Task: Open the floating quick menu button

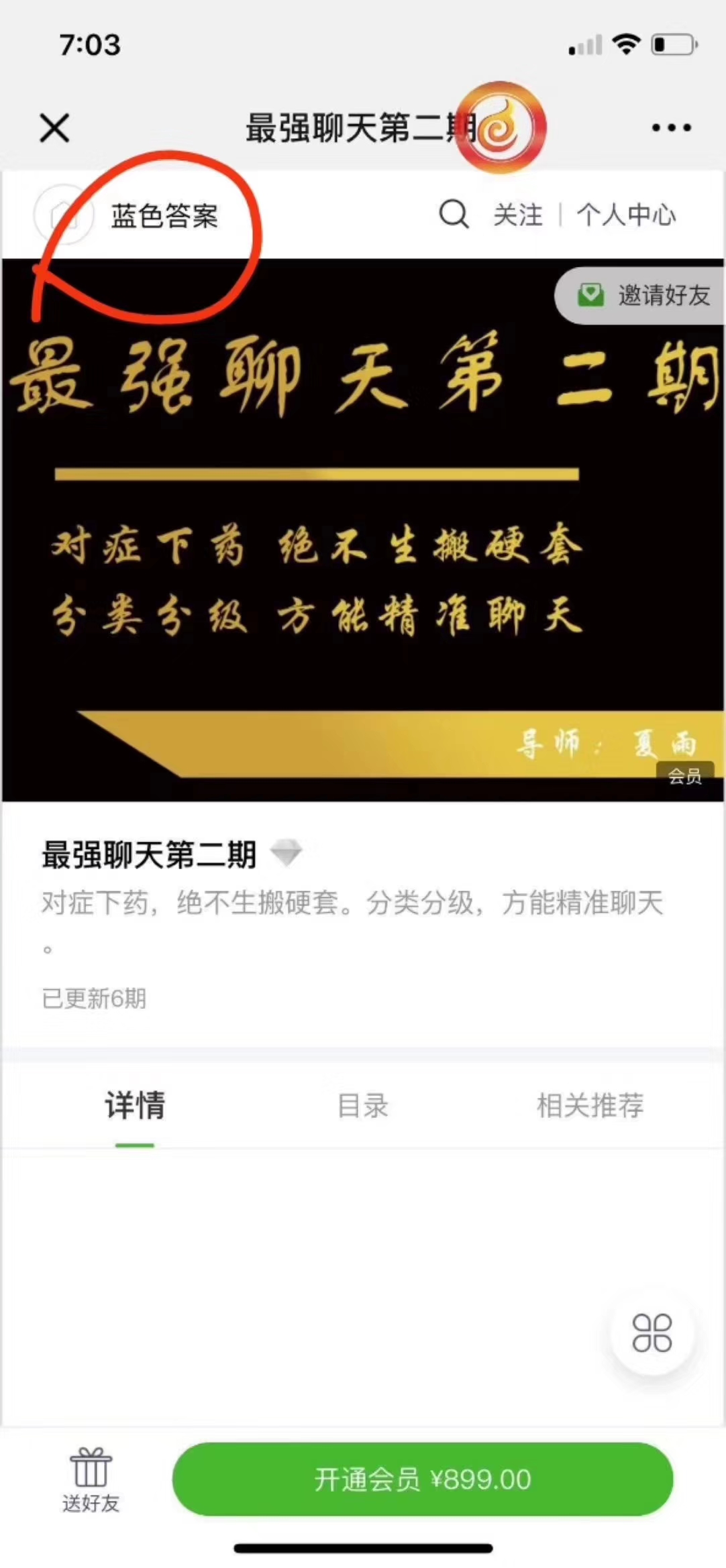Action: [652, 1333]
